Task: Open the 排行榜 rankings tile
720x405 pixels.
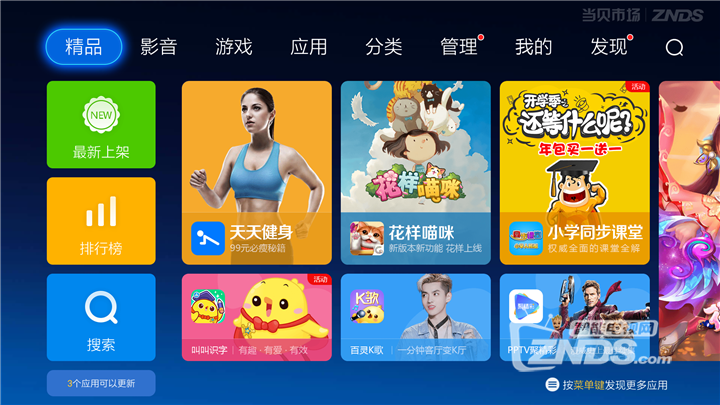Action: [x=101, y=221]
